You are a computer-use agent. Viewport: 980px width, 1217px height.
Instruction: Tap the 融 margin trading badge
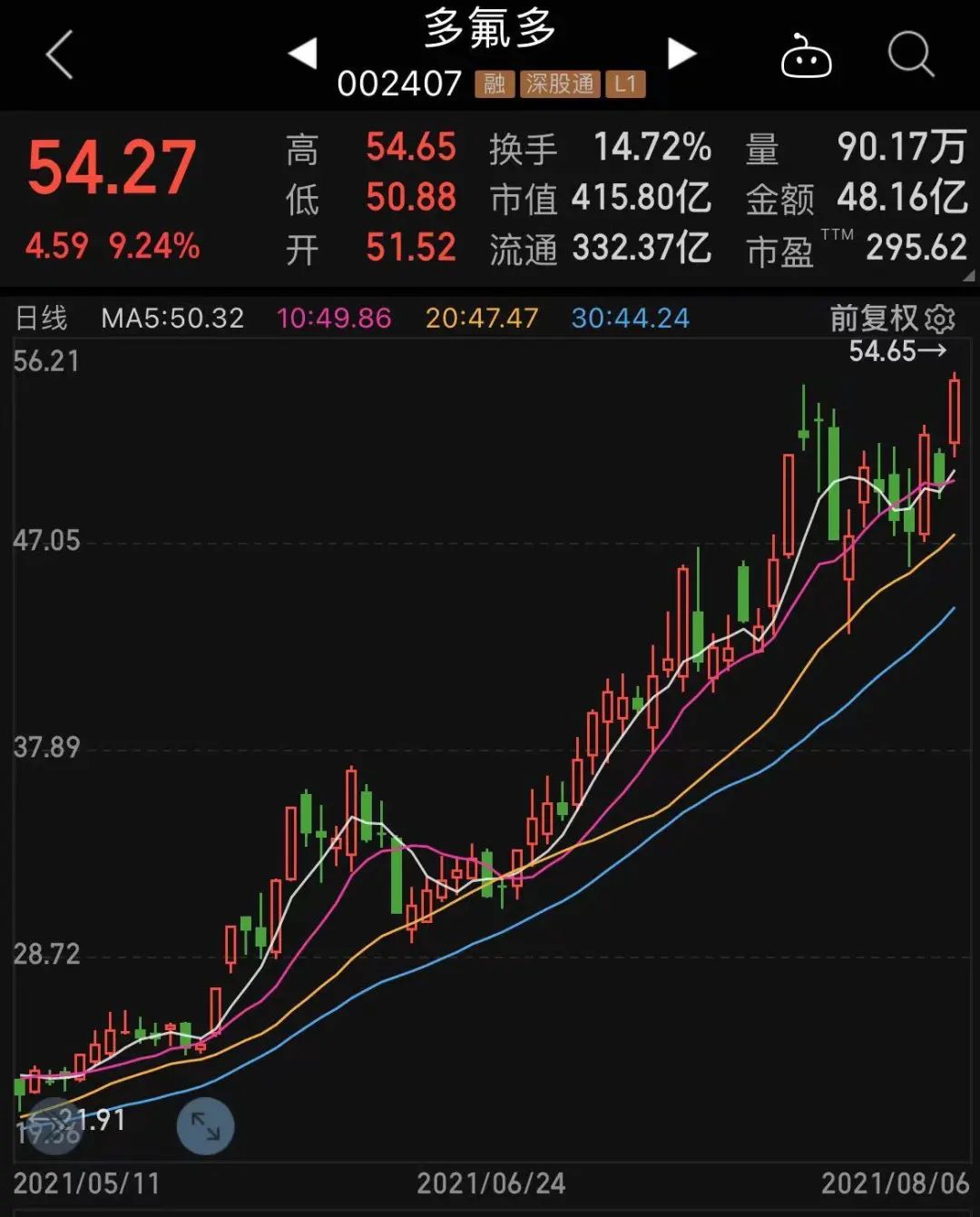495,83
